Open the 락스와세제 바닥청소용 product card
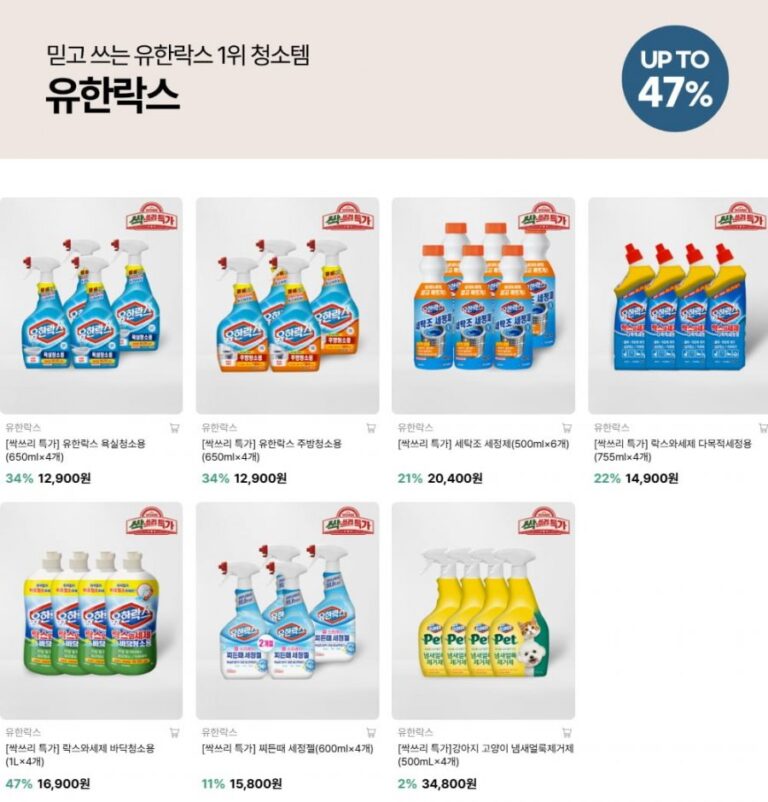Viewport: 768px width, 802px height. (91, 611)
